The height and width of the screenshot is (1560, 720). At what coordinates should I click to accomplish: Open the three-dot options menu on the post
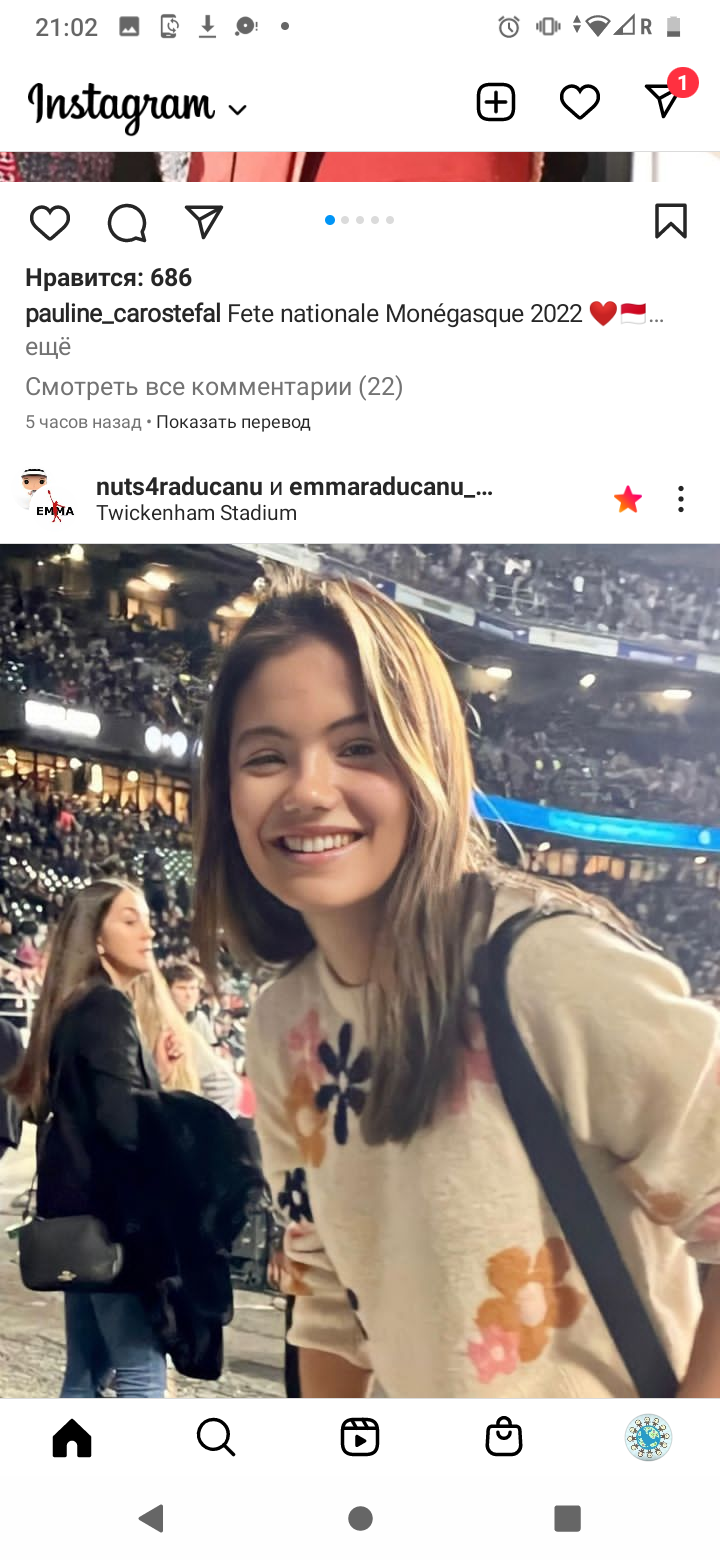[681, 498]
